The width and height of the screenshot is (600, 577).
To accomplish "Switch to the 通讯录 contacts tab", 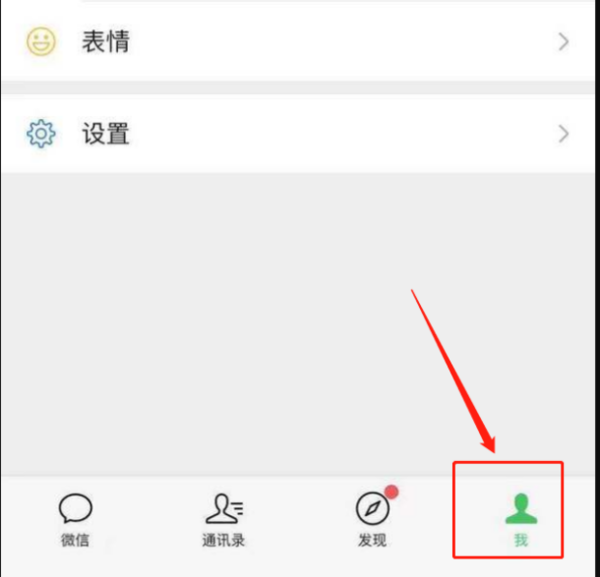I will [223, 519].
